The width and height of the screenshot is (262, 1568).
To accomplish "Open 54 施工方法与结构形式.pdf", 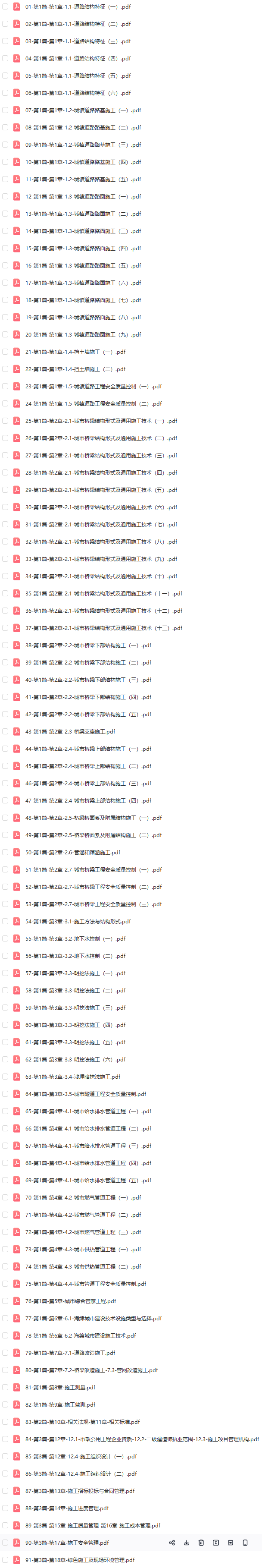I will tap(78, 922).
